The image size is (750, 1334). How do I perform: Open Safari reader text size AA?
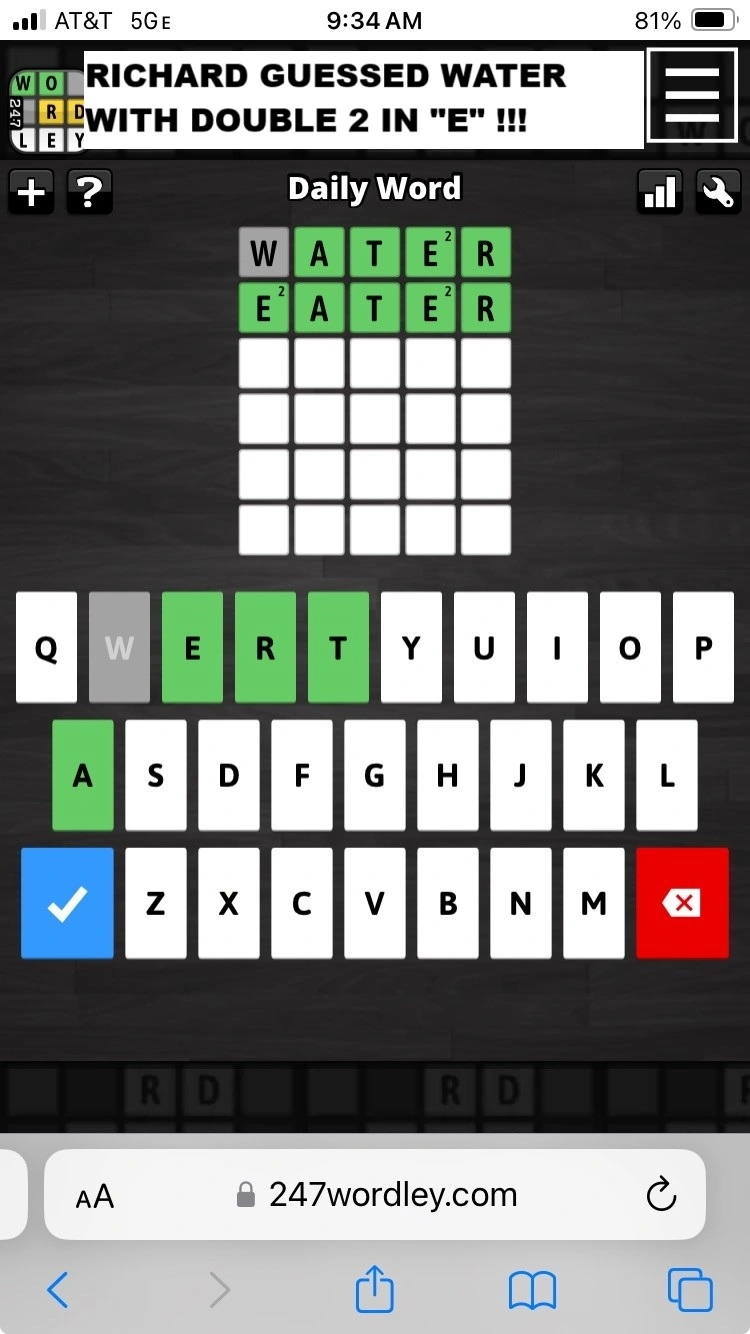[x=95, y=1196]
